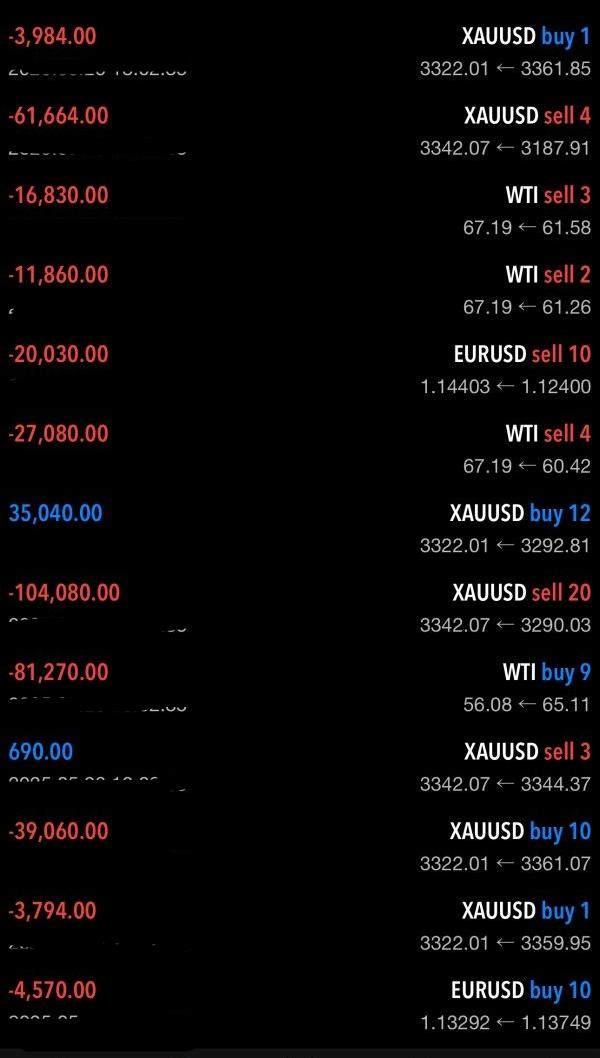Select the XAUUSD buy 10 trade row

coord(300,846)
